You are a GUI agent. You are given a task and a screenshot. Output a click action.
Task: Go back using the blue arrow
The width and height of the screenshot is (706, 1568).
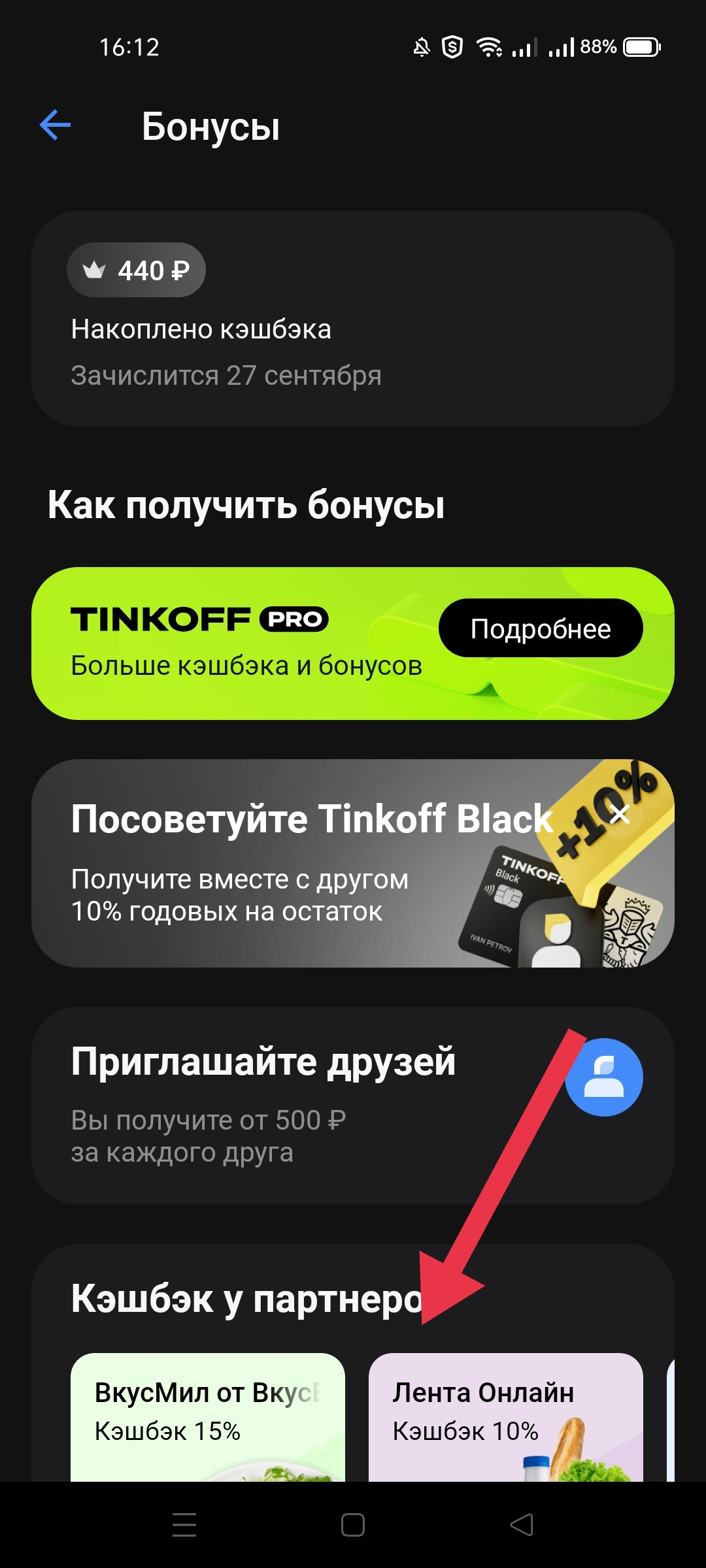coord(55,125)
